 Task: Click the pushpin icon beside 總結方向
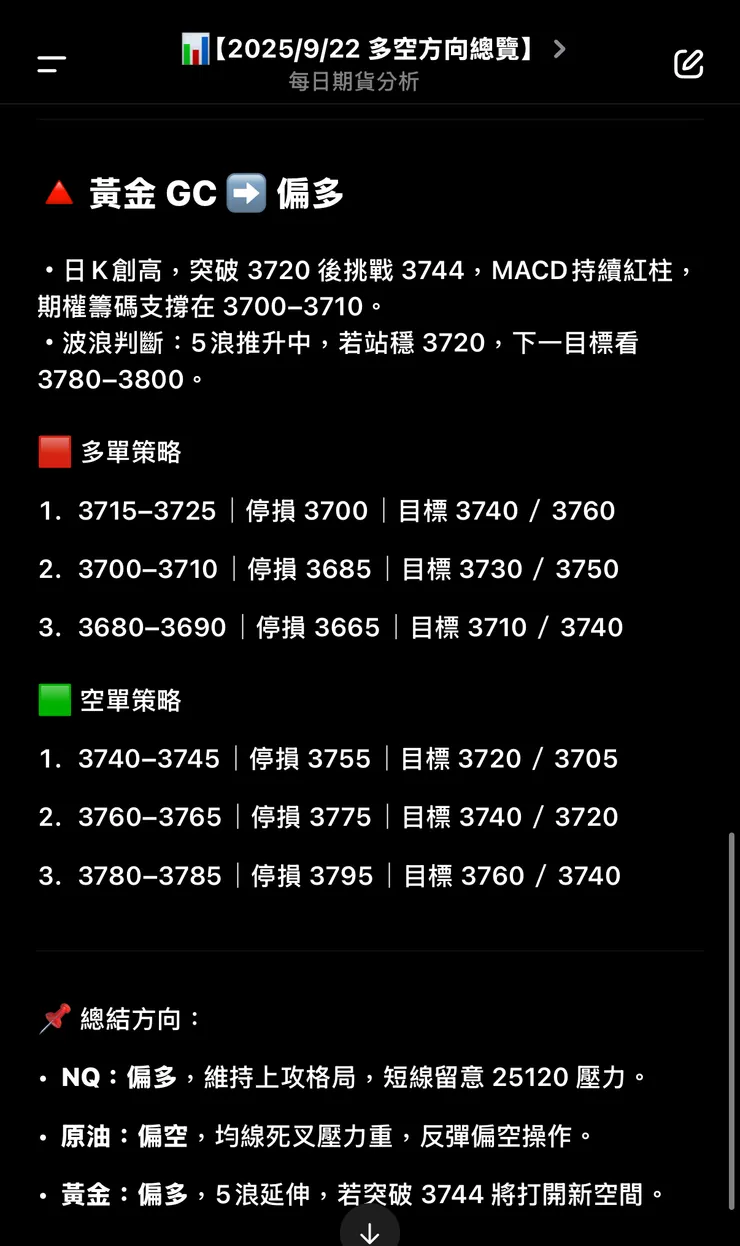tap(54, 1017)
